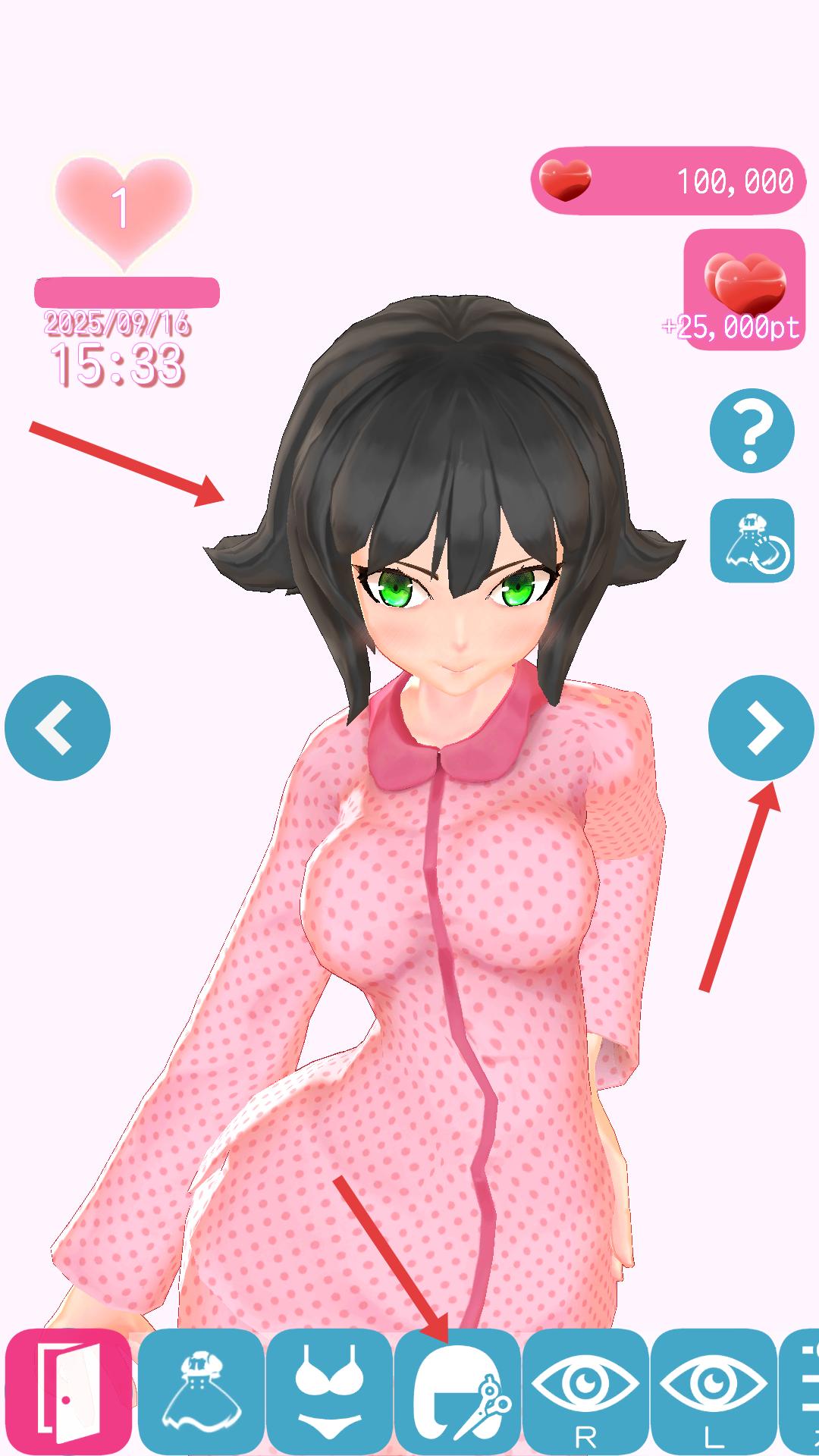The height and width of the screenshot is (1456, 819).
Task: Select the left eye (L) option
Action: [x=713, y=1392]
